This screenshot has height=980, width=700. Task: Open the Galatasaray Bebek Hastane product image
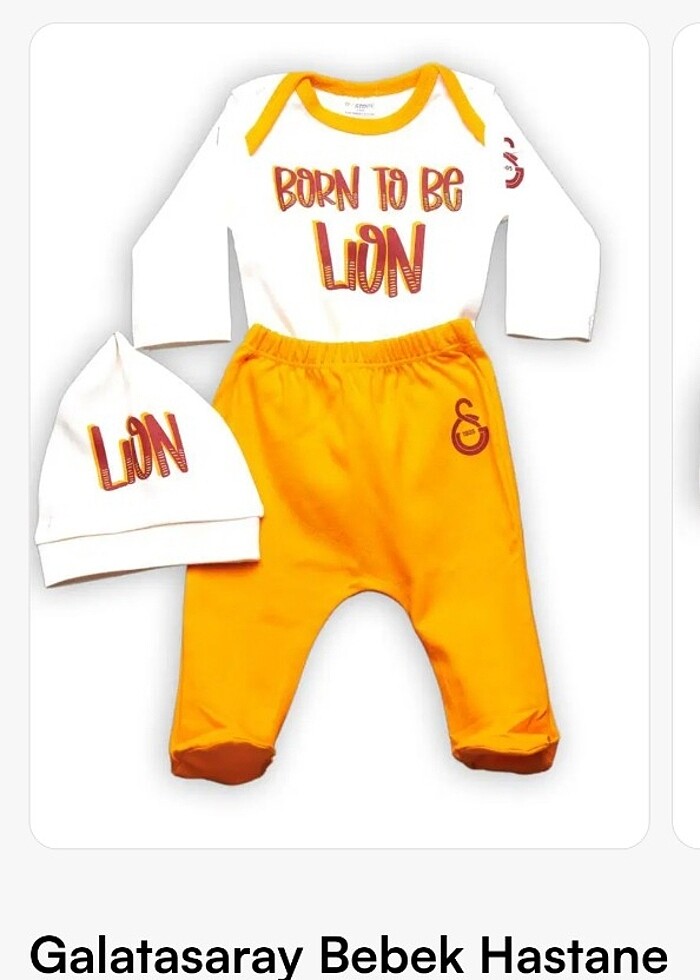coord(340,435)
